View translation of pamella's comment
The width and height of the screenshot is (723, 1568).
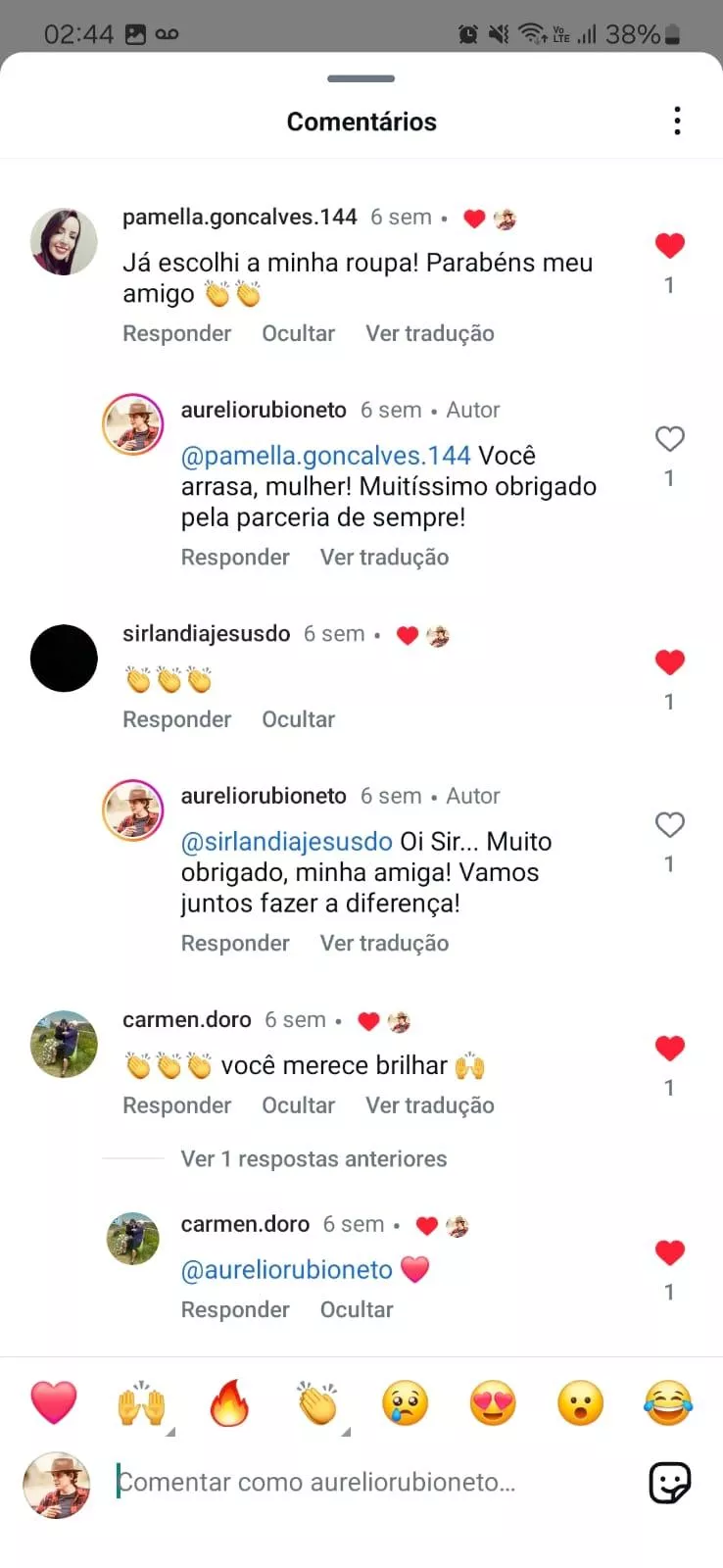[429, 333]
